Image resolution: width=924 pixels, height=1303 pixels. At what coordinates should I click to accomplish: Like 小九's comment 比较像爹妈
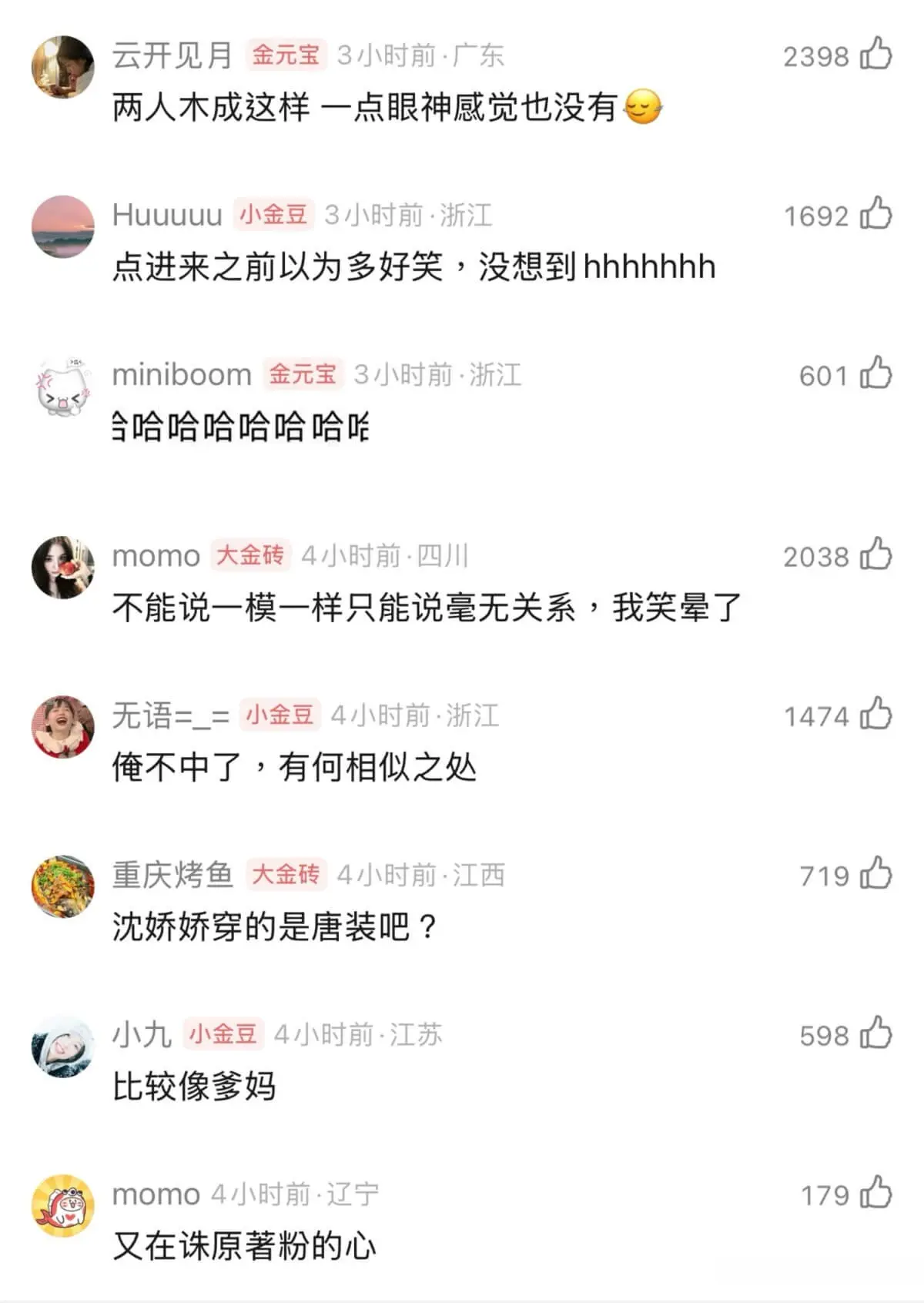875,1034
